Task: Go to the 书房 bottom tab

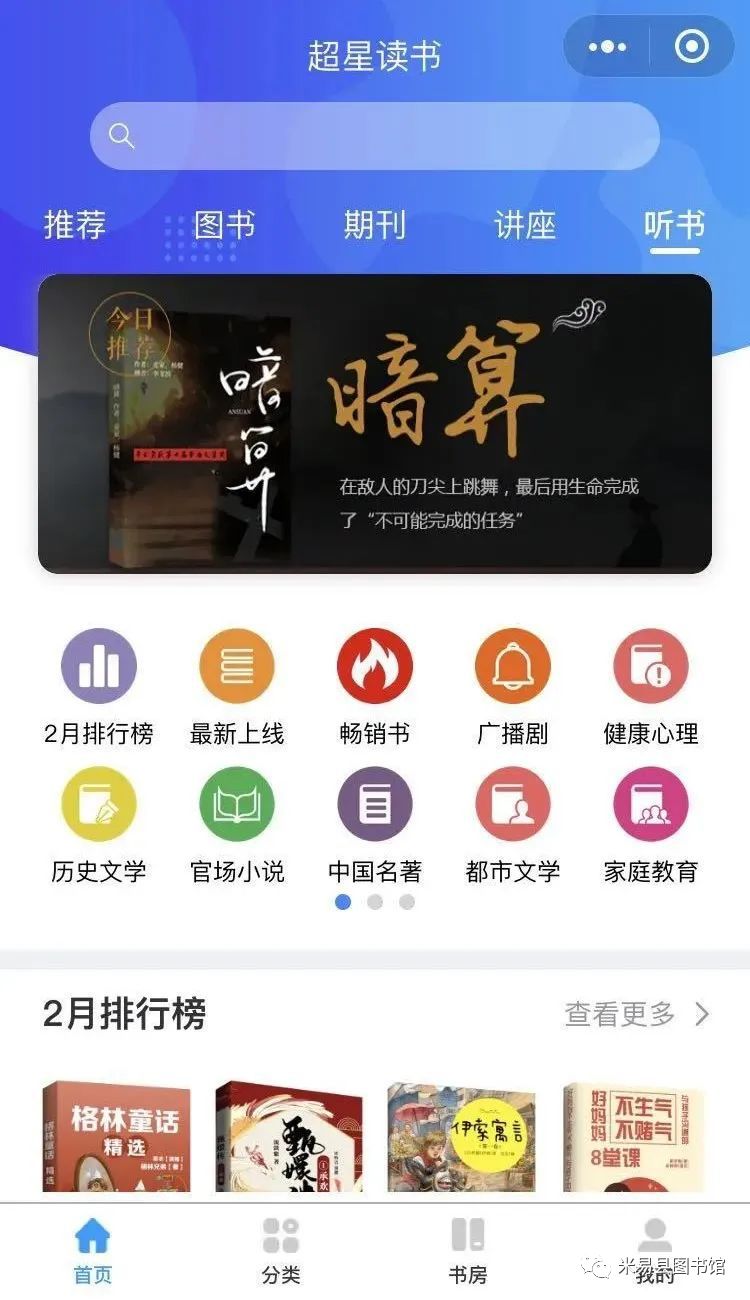Action: (468, 1251)
